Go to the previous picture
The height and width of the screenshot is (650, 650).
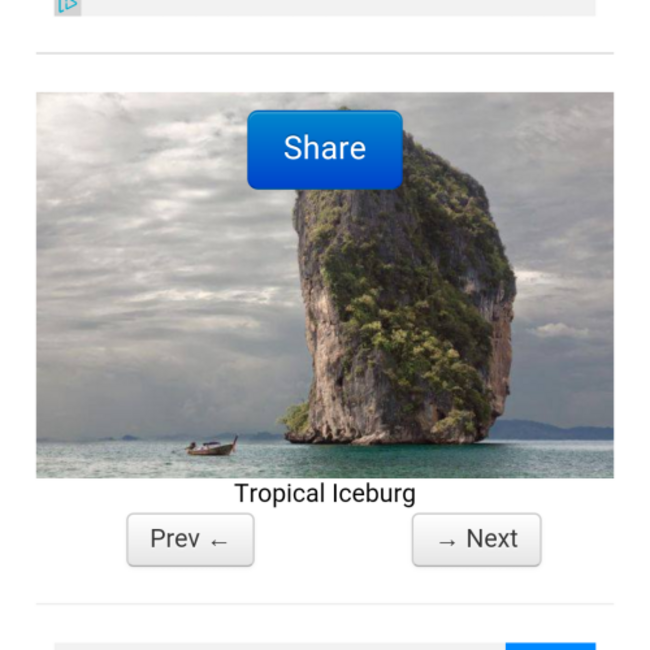(190, 540)
